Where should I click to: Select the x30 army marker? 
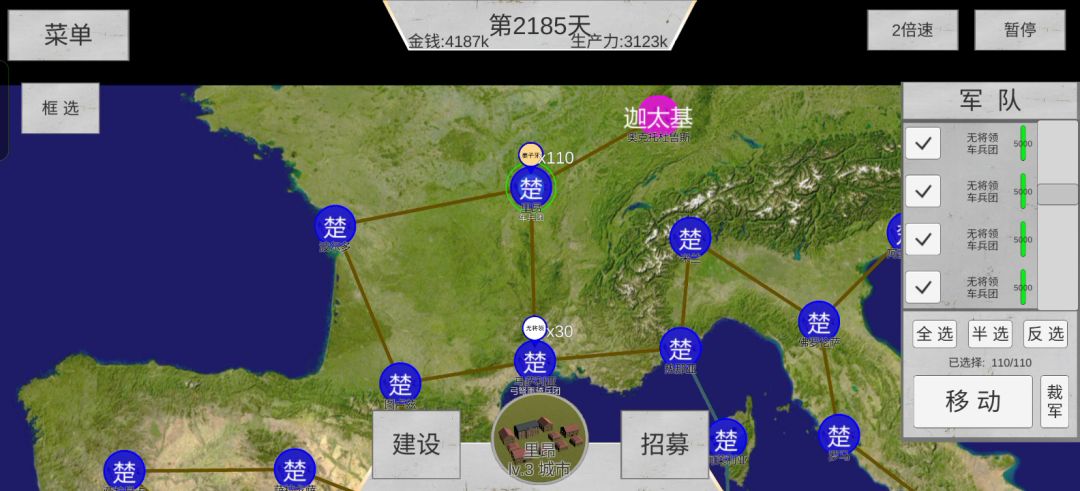[x=536, y=328]
